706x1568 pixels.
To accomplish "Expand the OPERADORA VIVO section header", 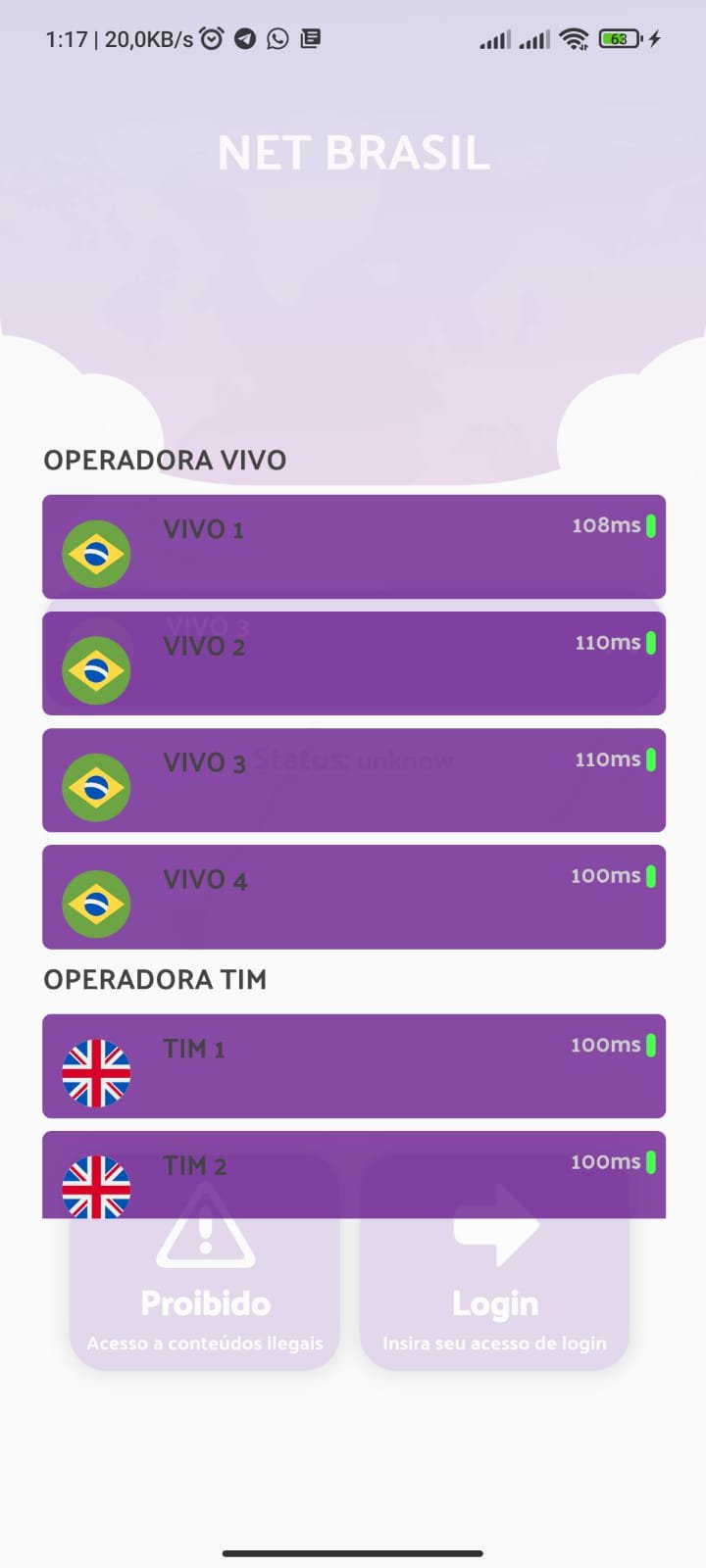I will [x=164, y=460].
